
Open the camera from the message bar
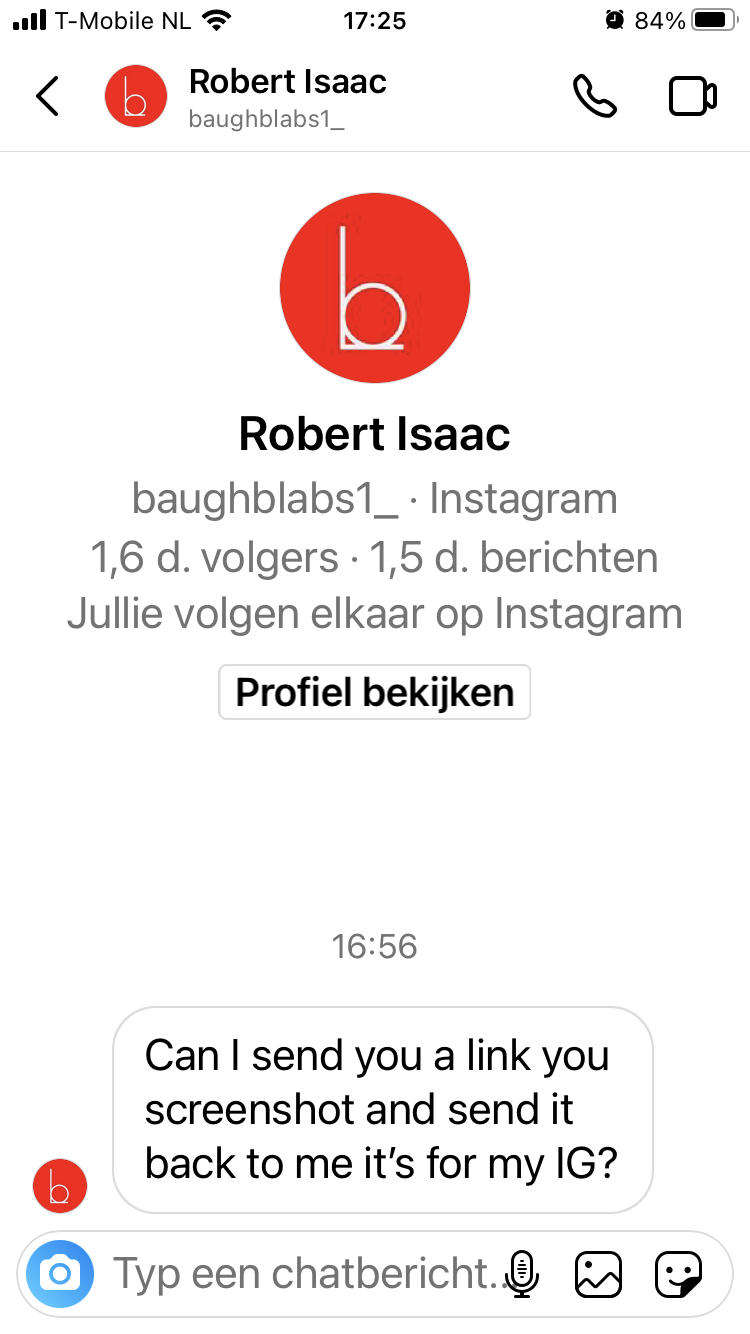60,1274
